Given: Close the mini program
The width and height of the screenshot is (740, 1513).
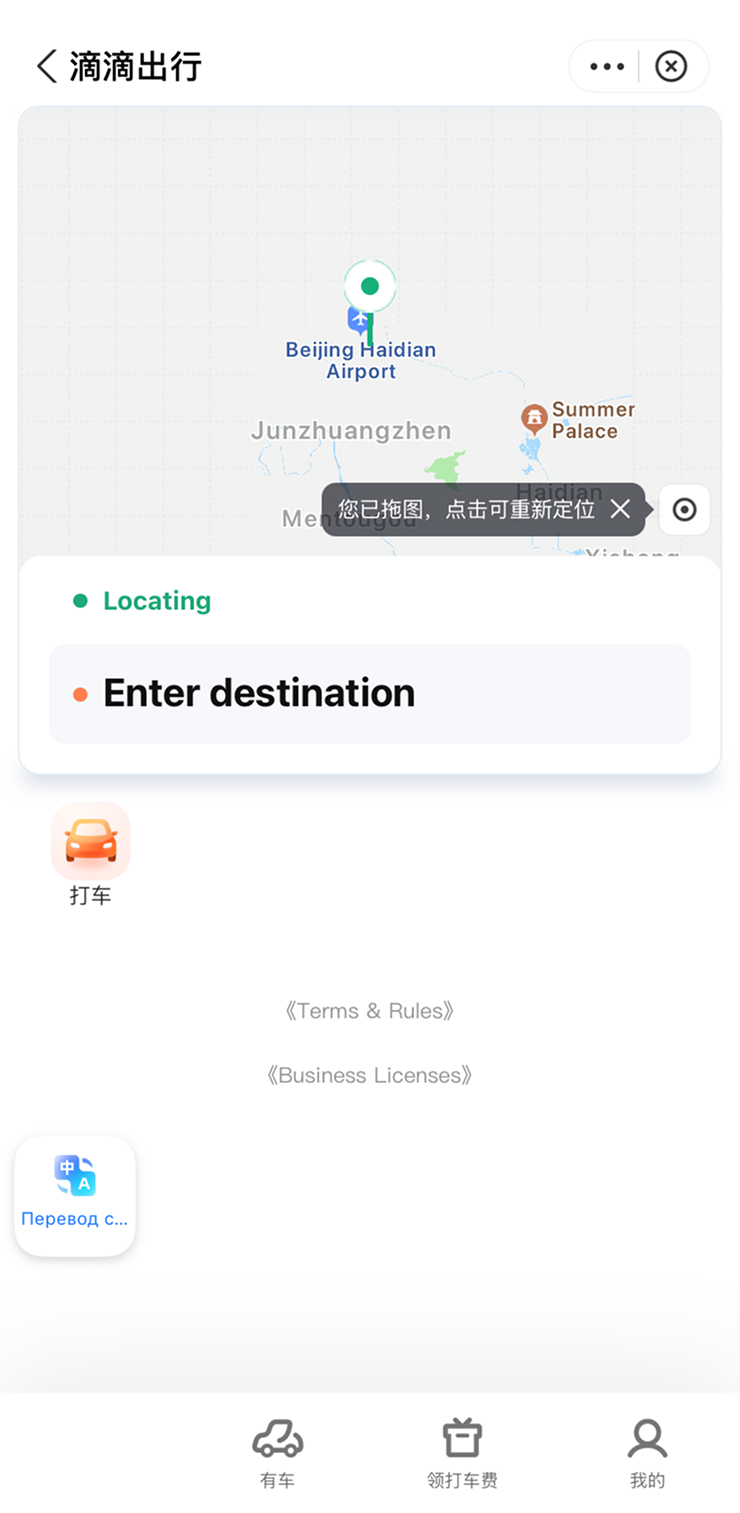Looking at the screenshot, I should 671,67.
